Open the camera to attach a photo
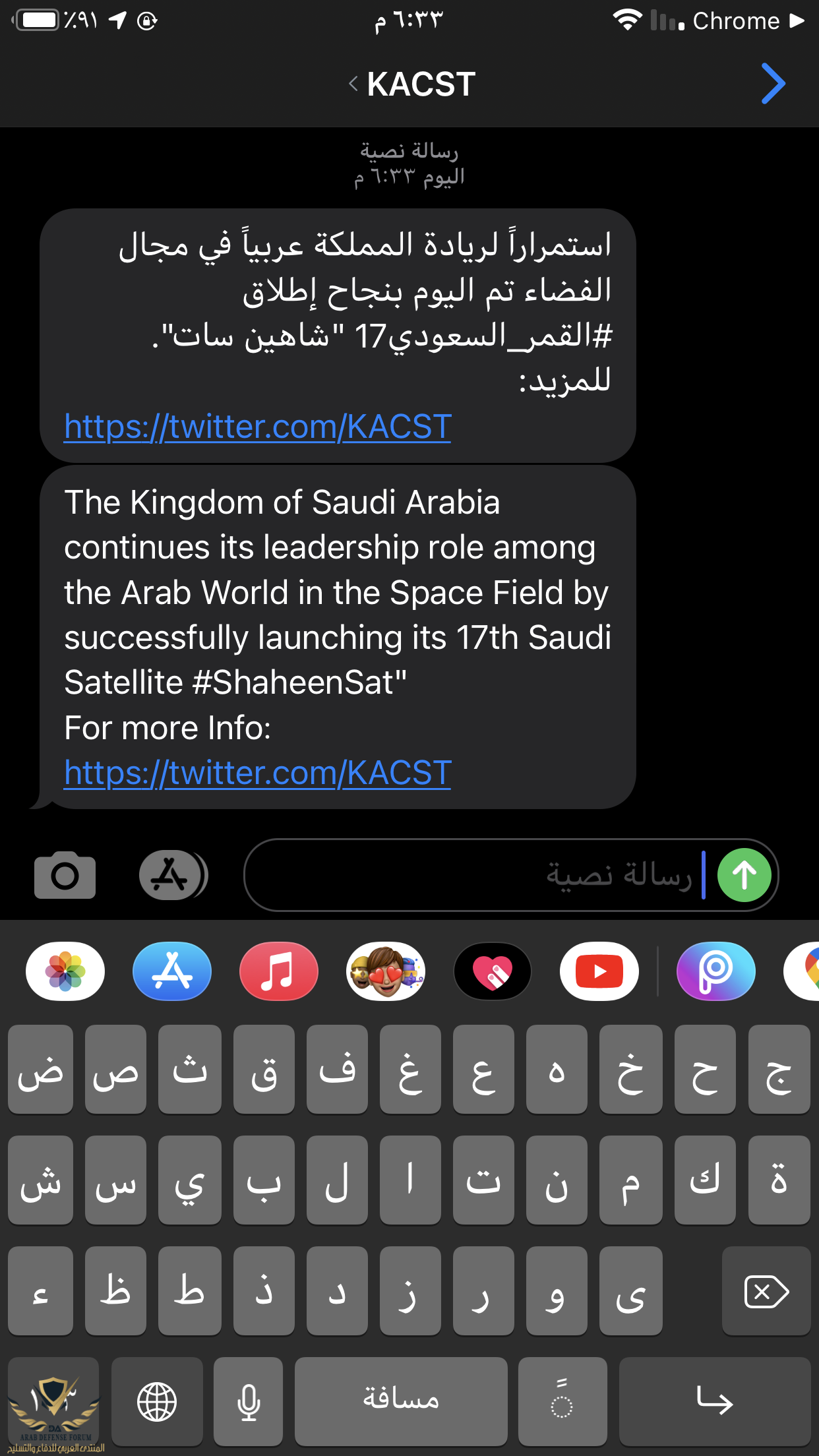This screenshot has width=819, height=1456. pos(65,875)
